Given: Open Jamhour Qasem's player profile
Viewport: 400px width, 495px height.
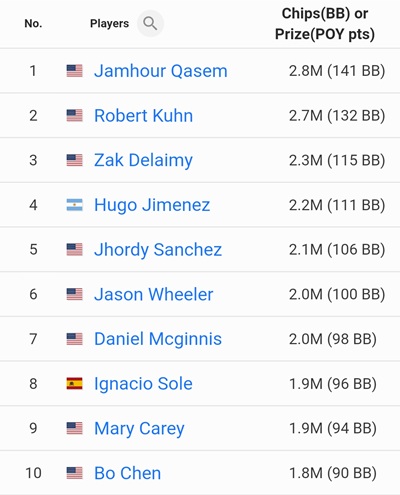Looking at the screenshot, I should [161, 71].
